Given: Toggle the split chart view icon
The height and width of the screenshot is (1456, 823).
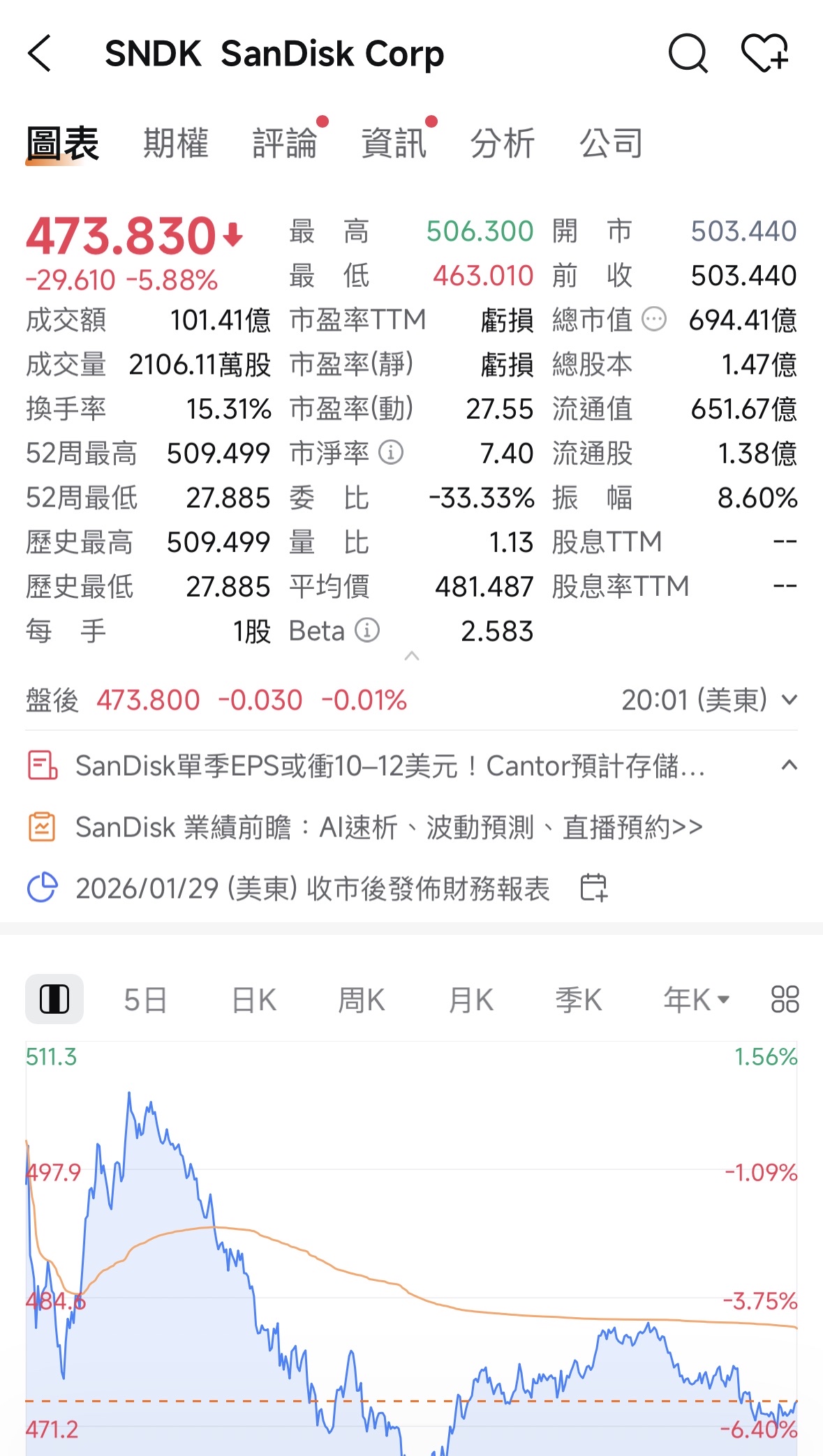Looking at the screenshot, I should [54, 999].
